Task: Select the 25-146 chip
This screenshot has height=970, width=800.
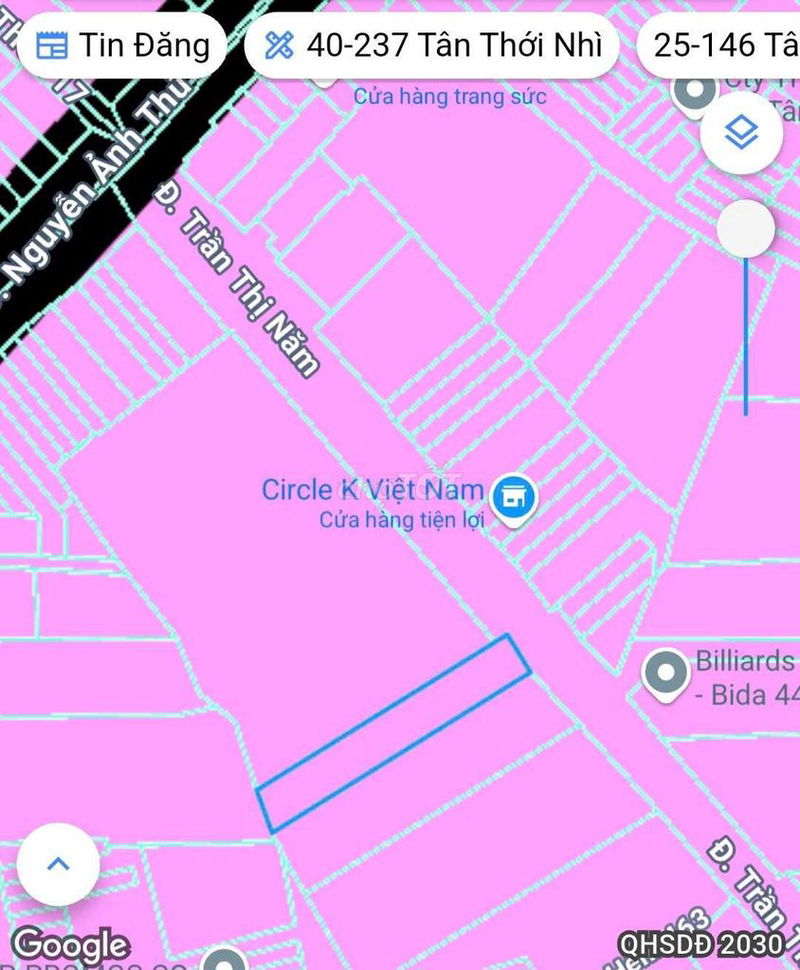Action: [722, 45]
